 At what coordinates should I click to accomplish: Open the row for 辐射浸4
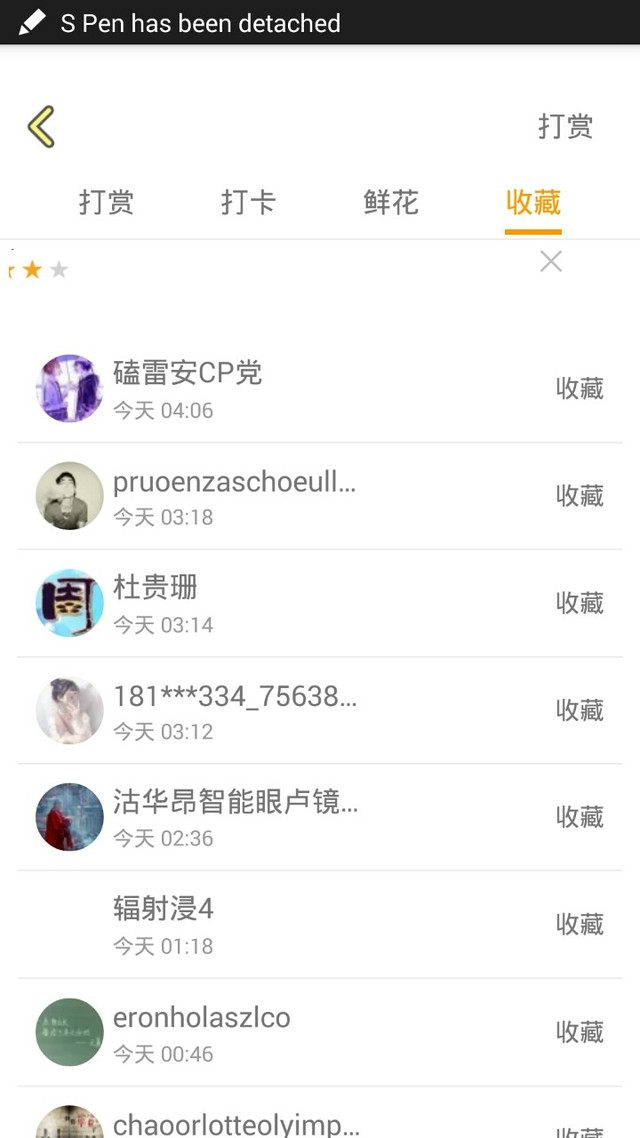320,924
